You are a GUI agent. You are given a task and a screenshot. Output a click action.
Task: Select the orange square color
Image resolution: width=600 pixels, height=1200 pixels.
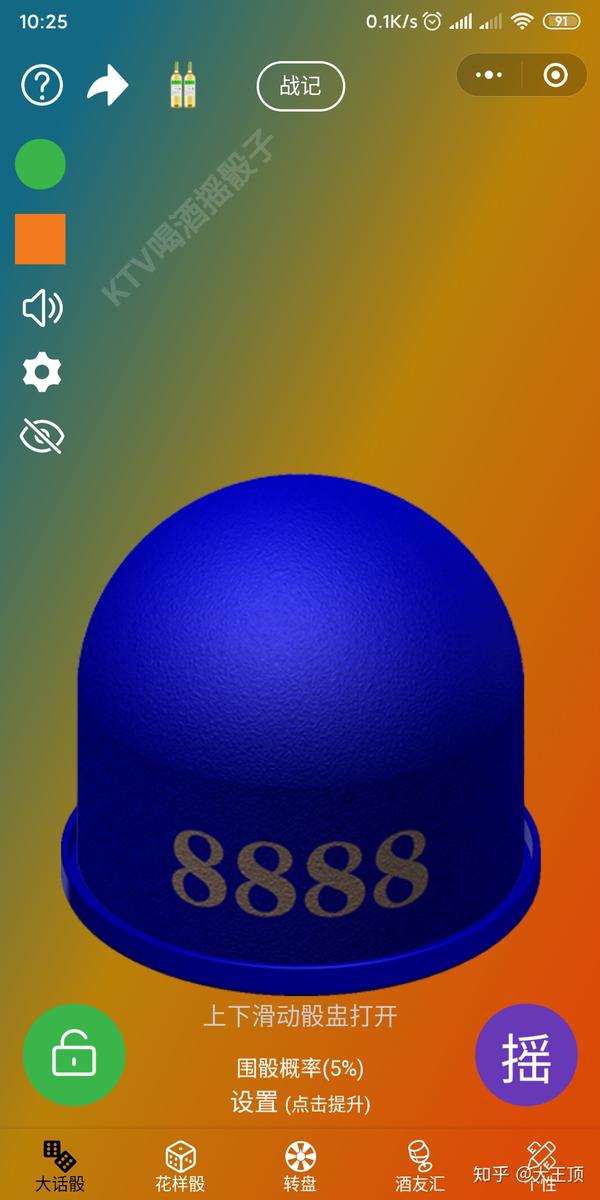(x=40, y=239)
